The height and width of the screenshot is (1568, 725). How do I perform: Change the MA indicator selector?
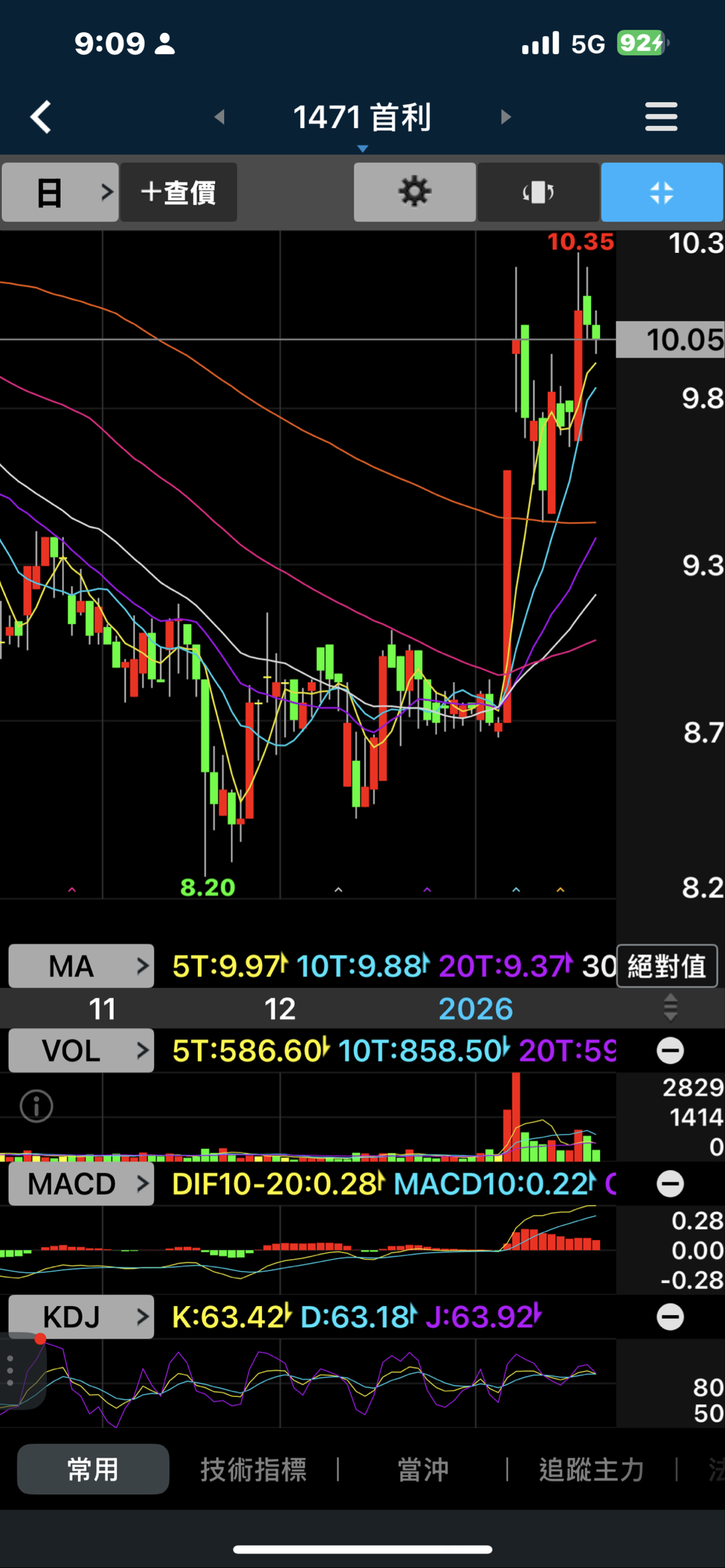[81, 966]
